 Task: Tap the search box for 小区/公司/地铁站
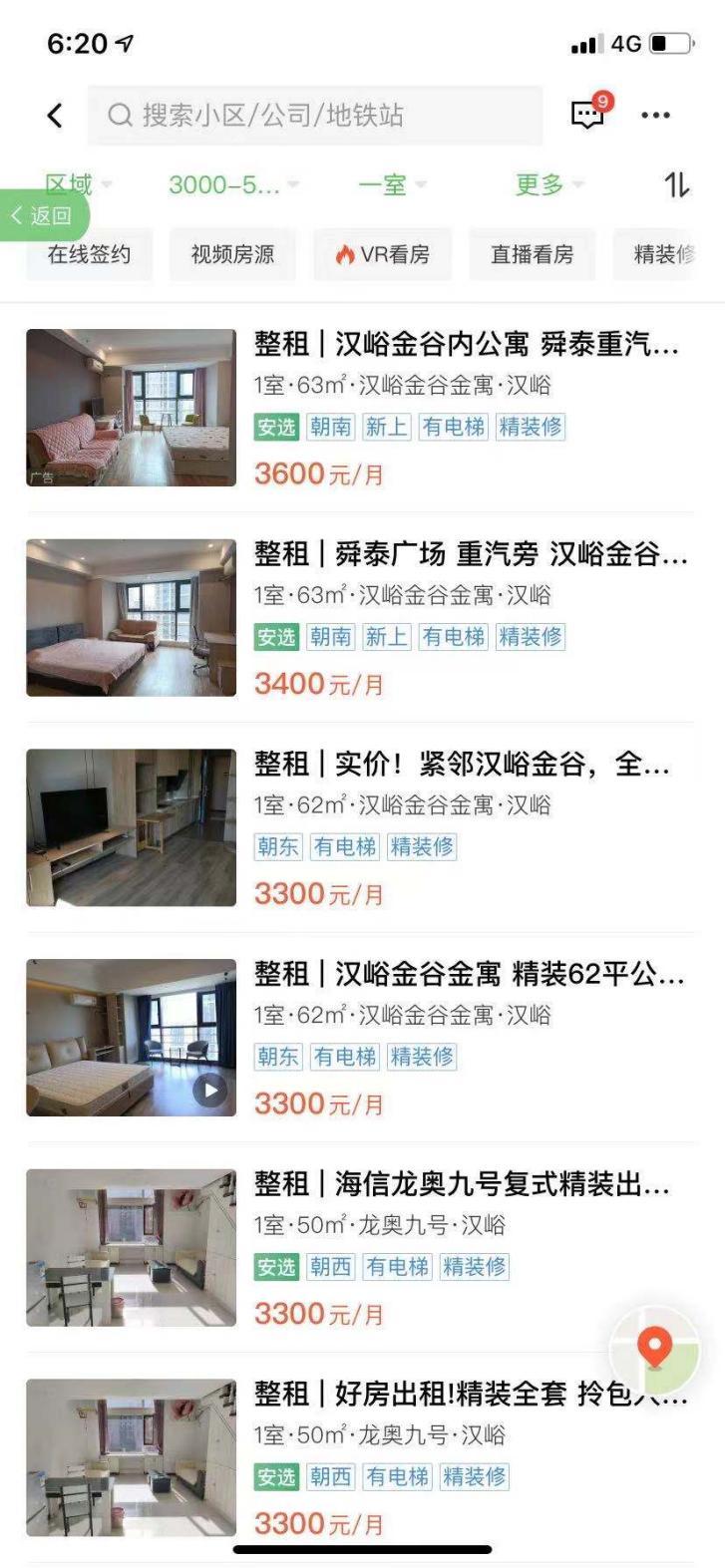[314, 116]
